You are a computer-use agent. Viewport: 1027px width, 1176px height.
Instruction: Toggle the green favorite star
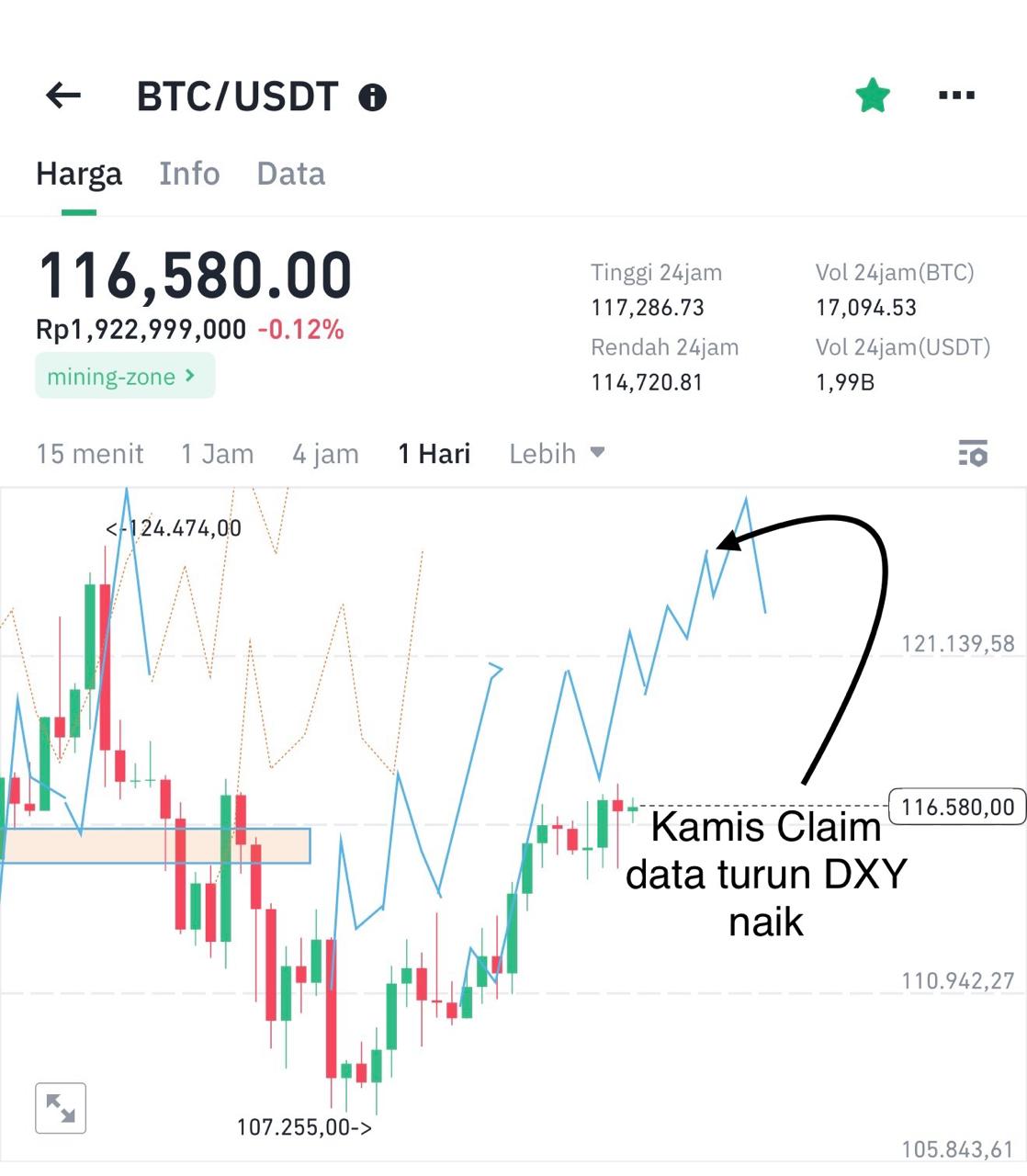(872, 96)
